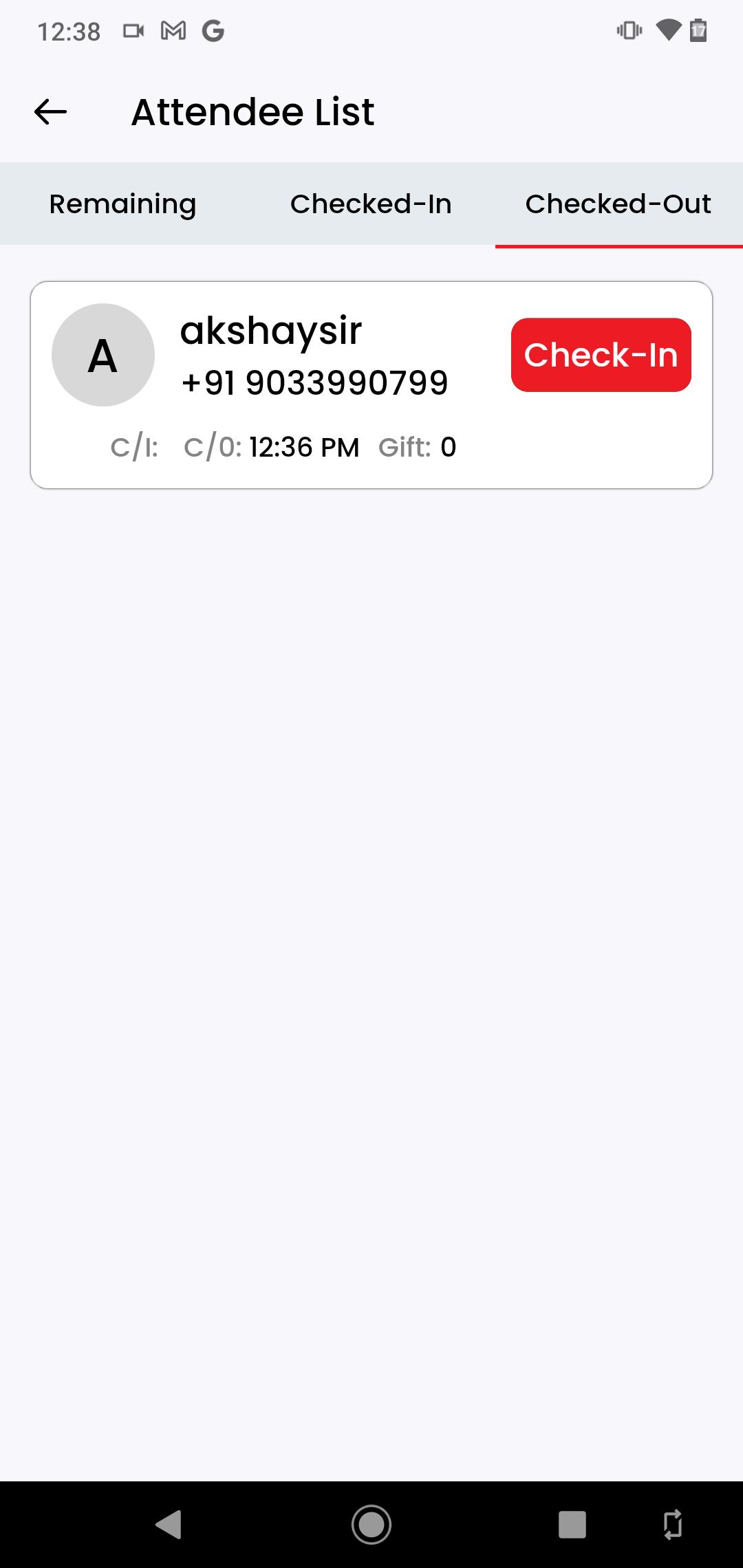Open recent apps from the navigation bar

click(572, 1525)
